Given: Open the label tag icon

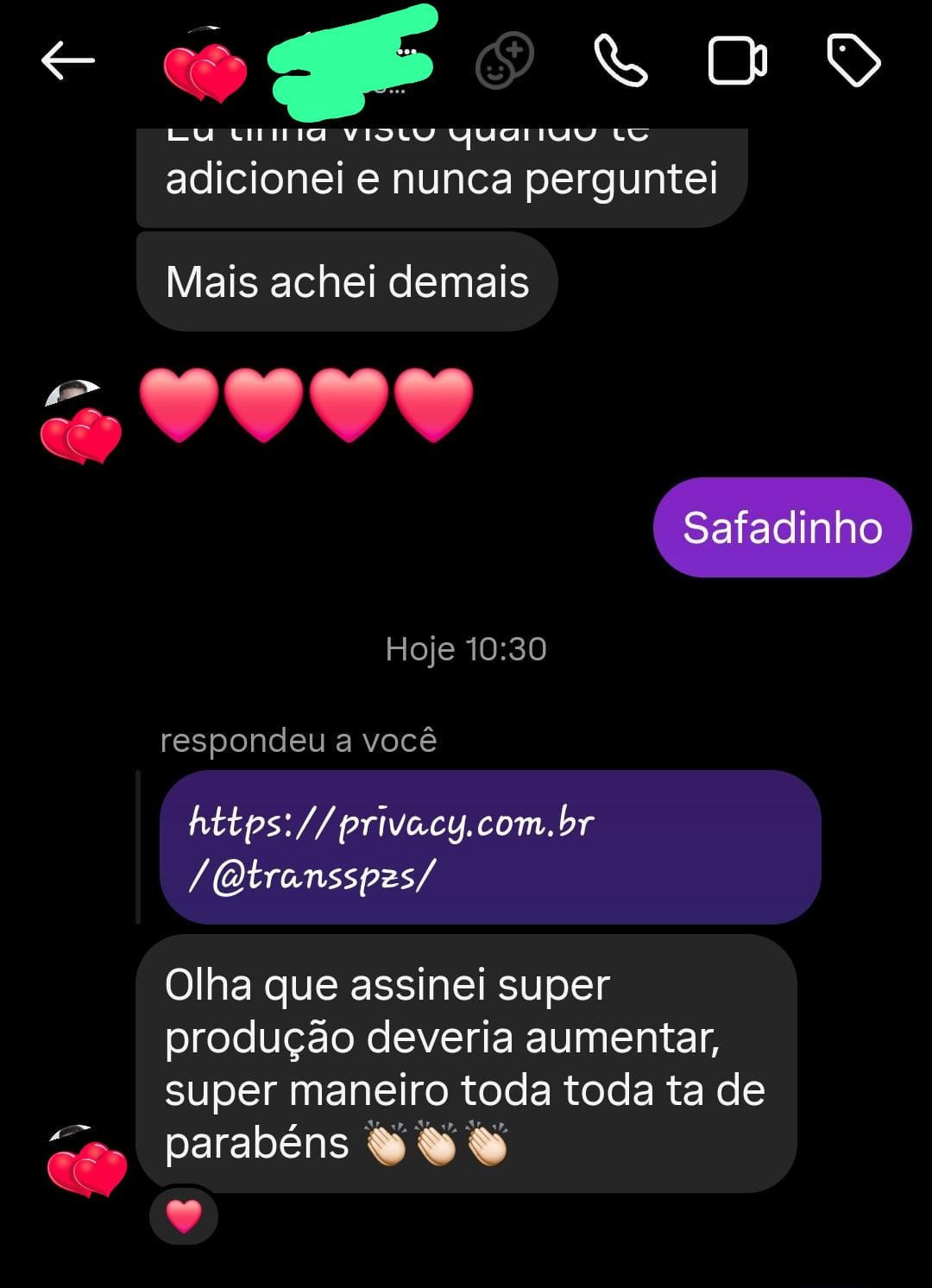Looking at the screenshot, I should [x=853, y=60].
